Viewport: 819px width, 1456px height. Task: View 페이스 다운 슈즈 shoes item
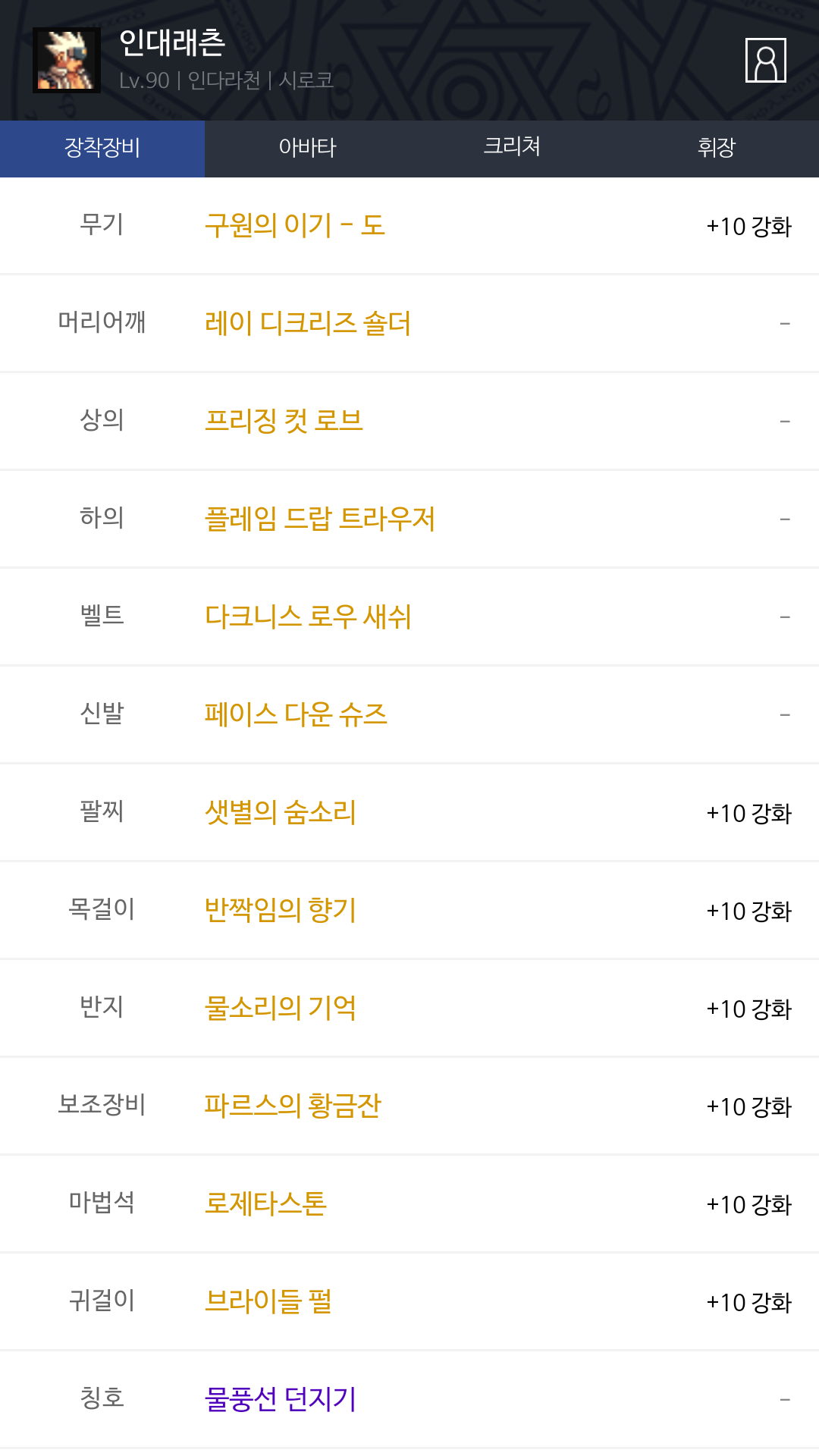click(296, 714)
